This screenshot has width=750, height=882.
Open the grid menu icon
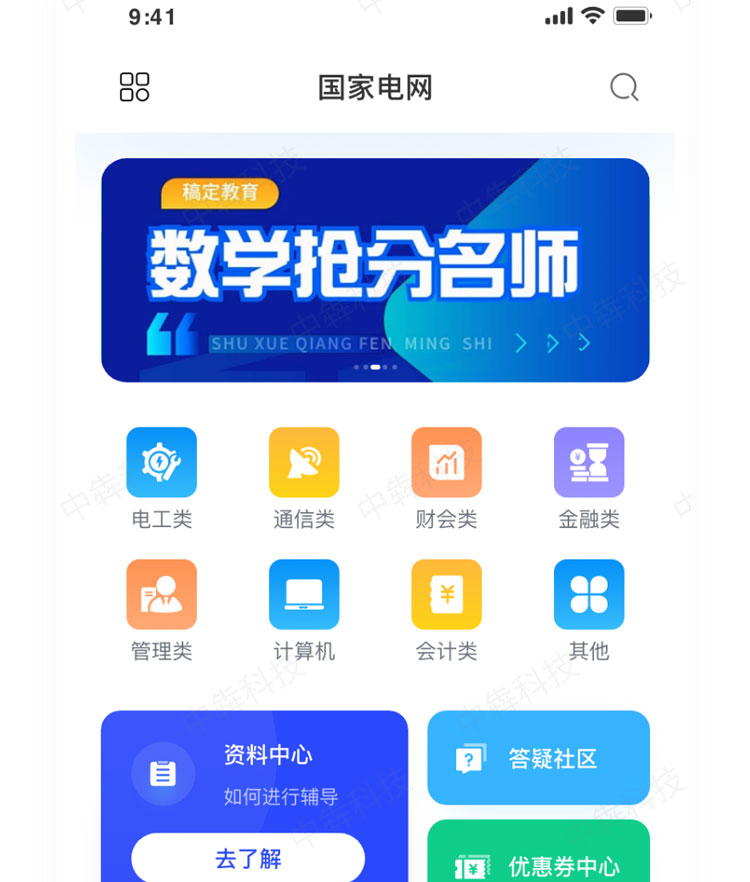[134, 87]
